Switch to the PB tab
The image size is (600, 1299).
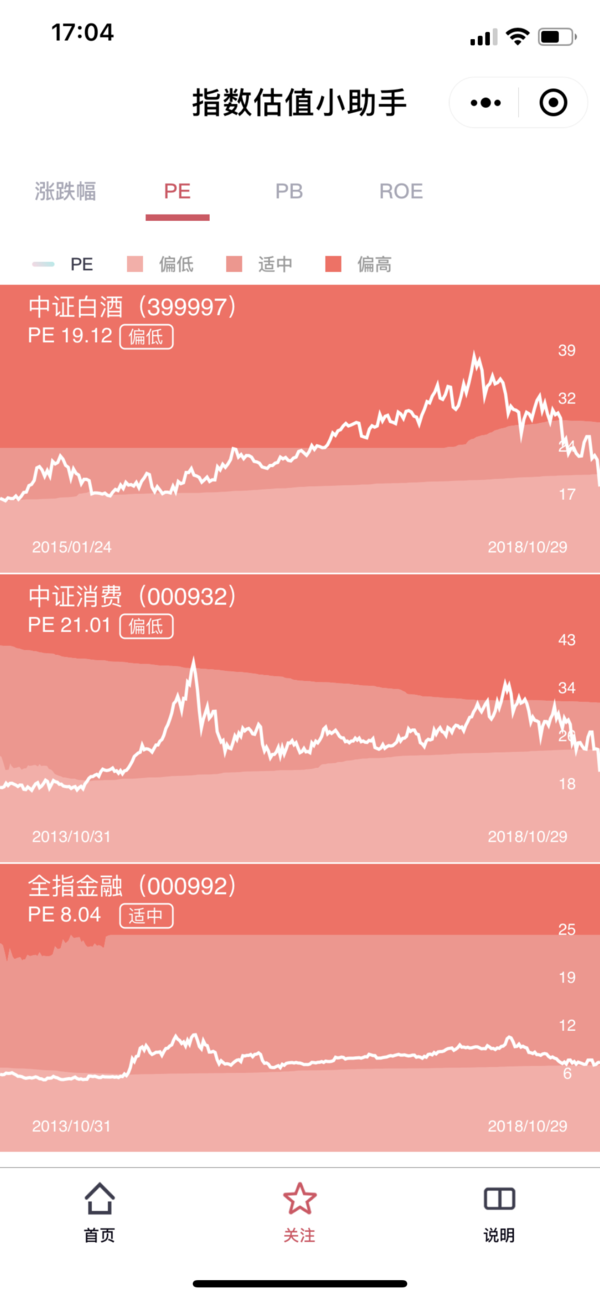click(x=289, y=191)
